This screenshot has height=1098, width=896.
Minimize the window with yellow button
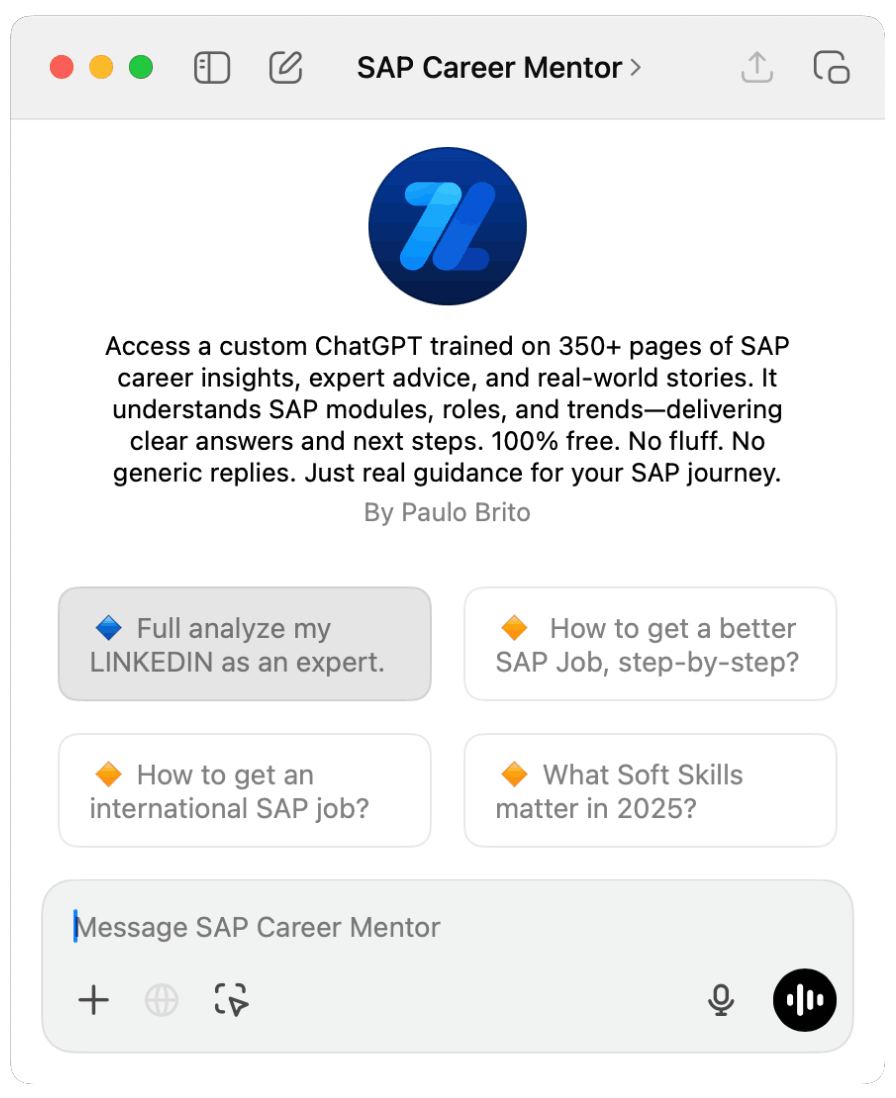[x=101, y=68]
